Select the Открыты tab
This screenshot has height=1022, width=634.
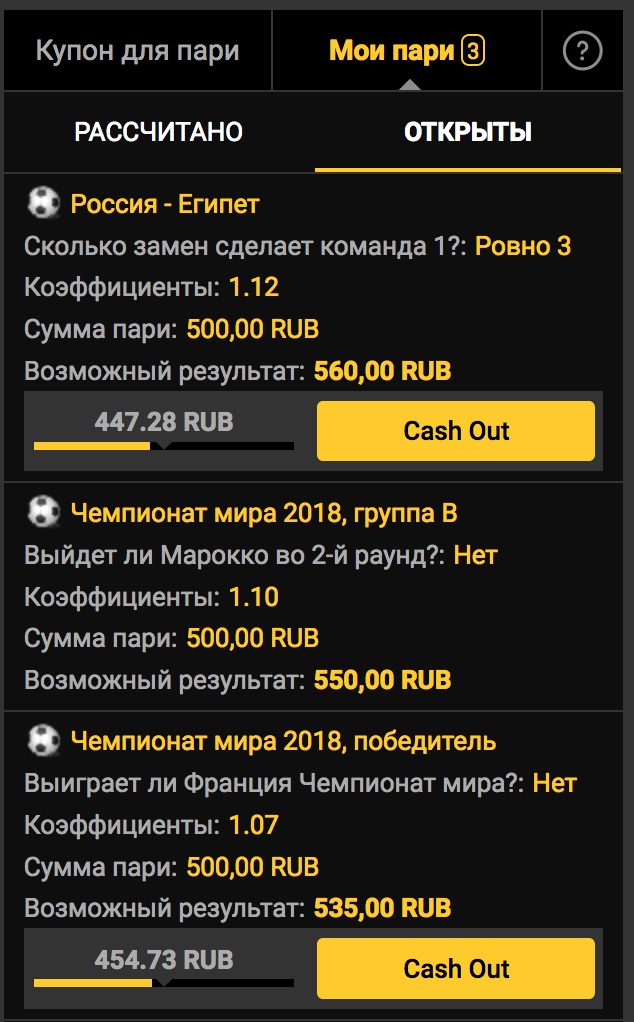467,132
